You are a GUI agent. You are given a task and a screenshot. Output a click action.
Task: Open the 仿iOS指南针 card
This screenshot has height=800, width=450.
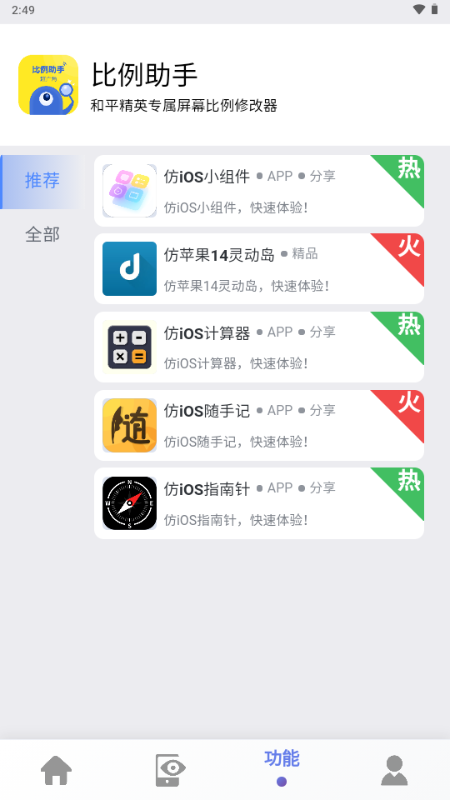[x=259, y=503]
